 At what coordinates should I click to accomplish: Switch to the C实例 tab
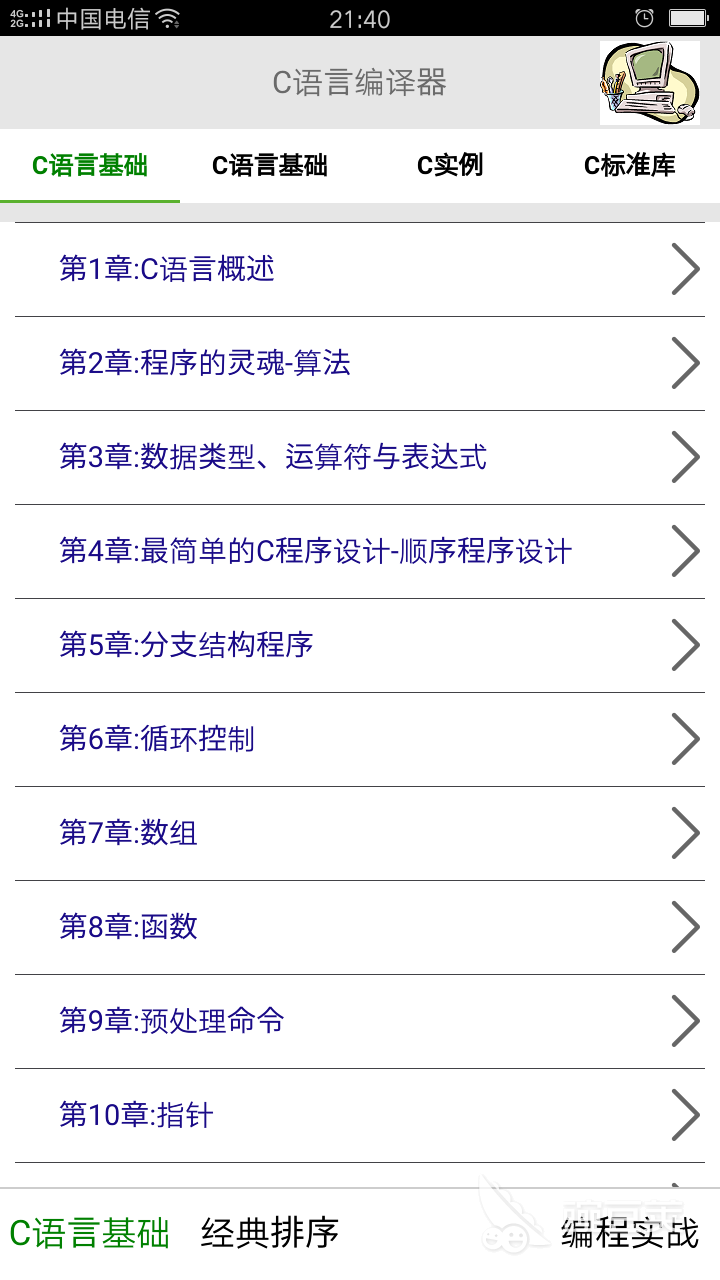pyautogui.click(x=449, y=165)
